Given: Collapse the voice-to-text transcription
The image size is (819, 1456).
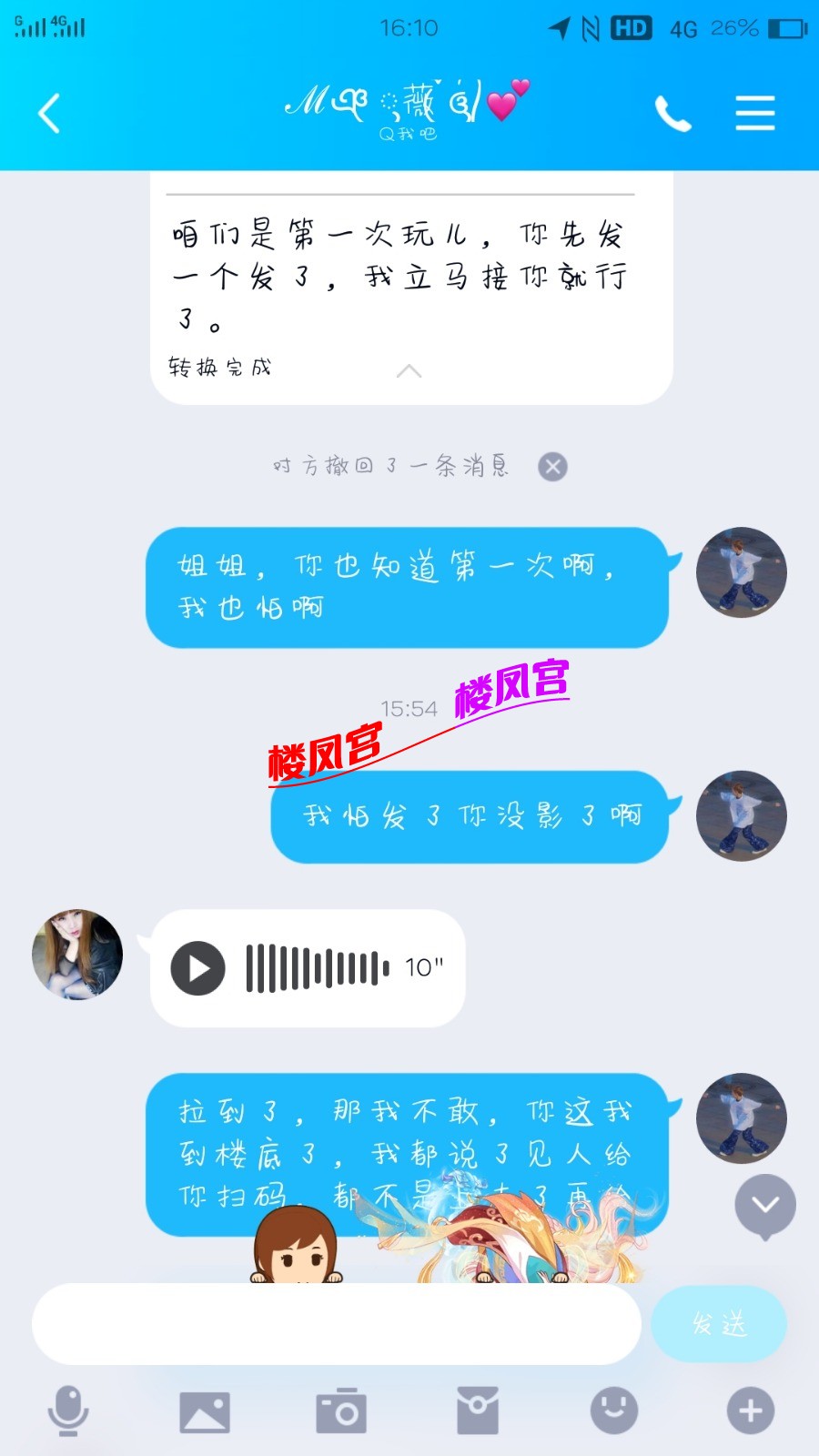Looking at the screenshot, I should coord(409,370).
